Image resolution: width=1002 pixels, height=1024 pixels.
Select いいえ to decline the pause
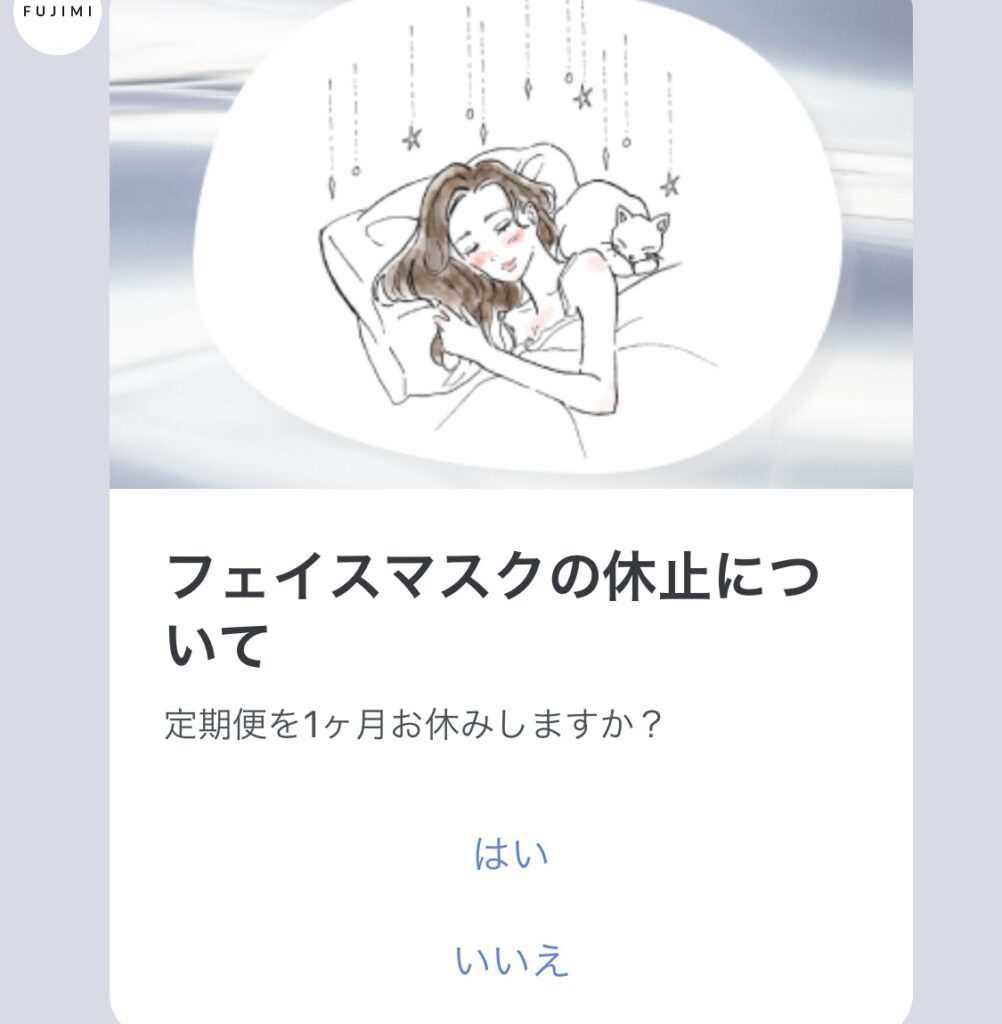pos(511,961)
